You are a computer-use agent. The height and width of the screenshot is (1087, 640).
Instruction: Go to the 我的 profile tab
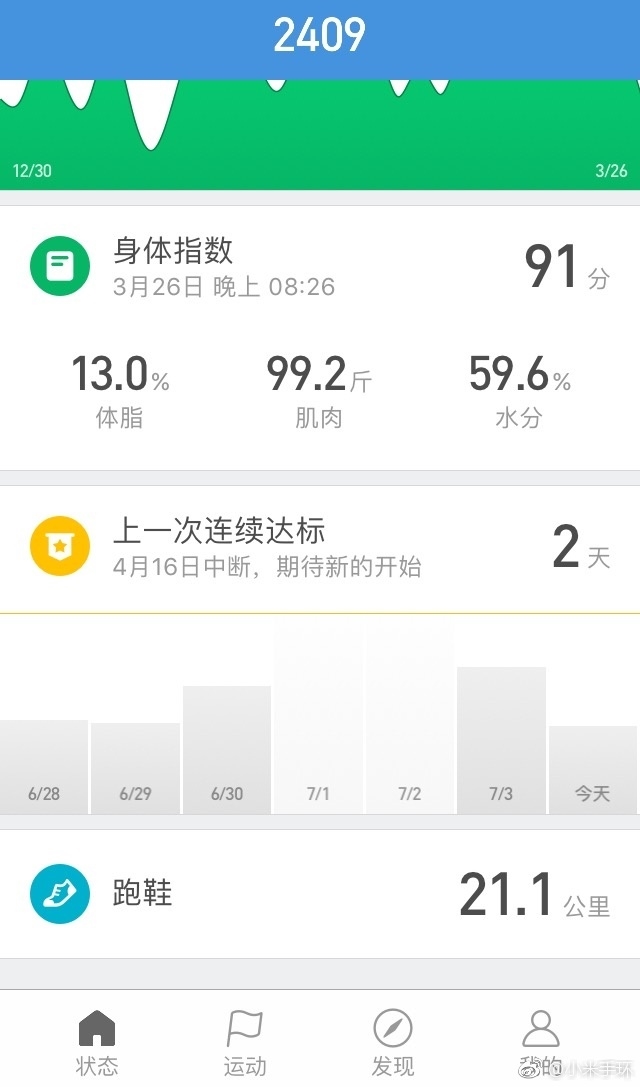point(541,1043)
